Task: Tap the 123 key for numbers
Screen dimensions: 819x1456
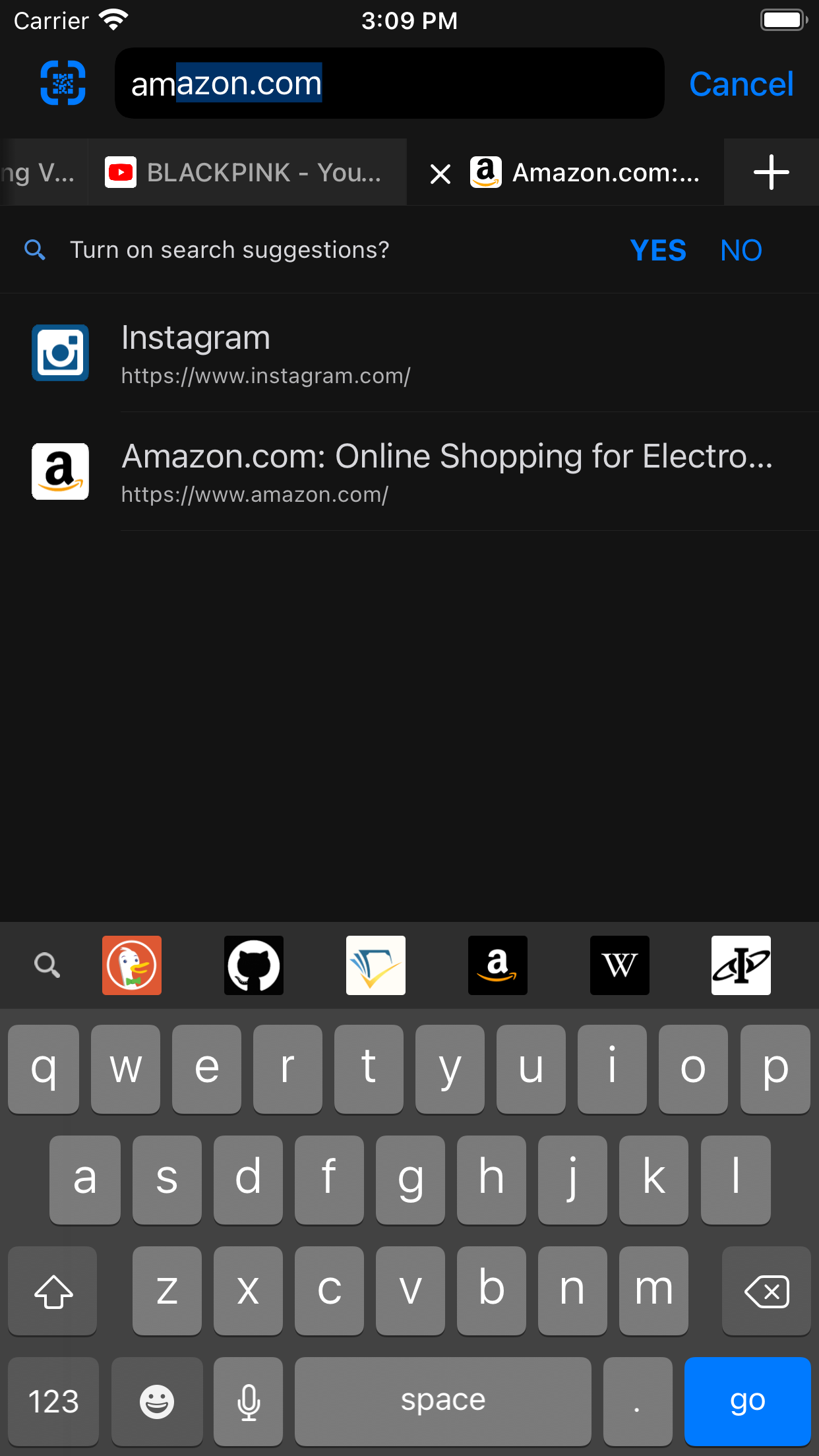Action: 52,1401
